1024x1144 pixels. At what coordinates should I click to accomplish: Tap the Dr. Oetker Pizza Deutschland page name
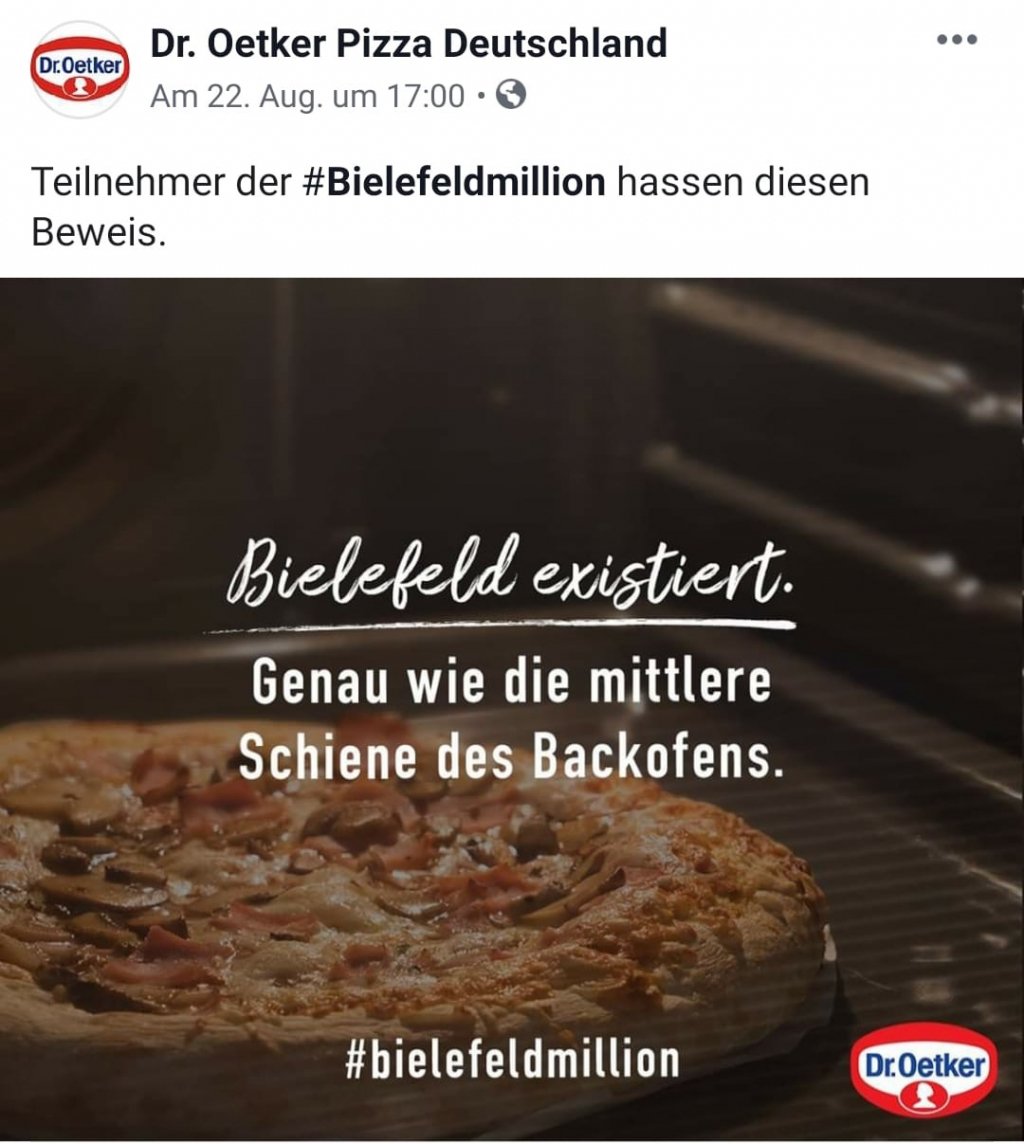[408, 43]
